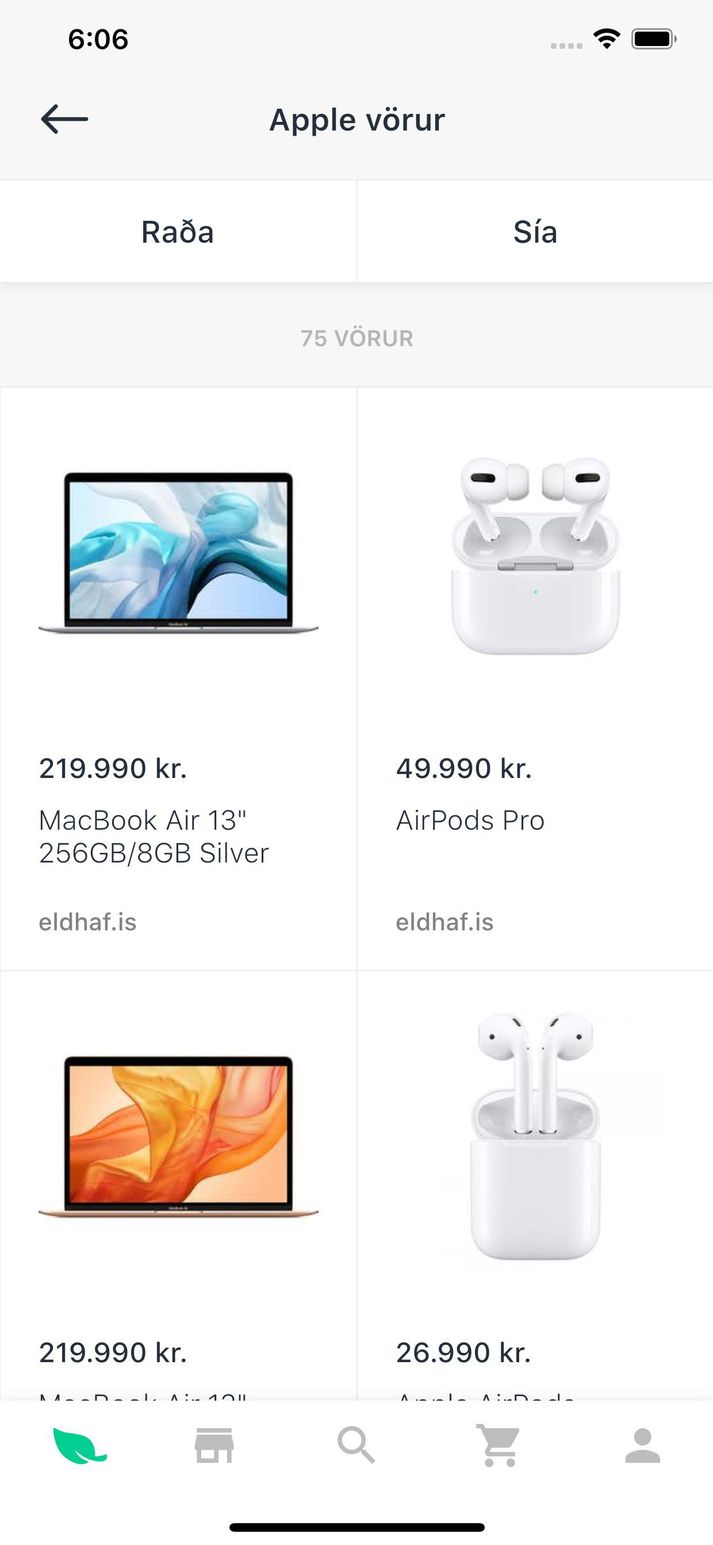Open the Sía filter options

tap(535, 232)
